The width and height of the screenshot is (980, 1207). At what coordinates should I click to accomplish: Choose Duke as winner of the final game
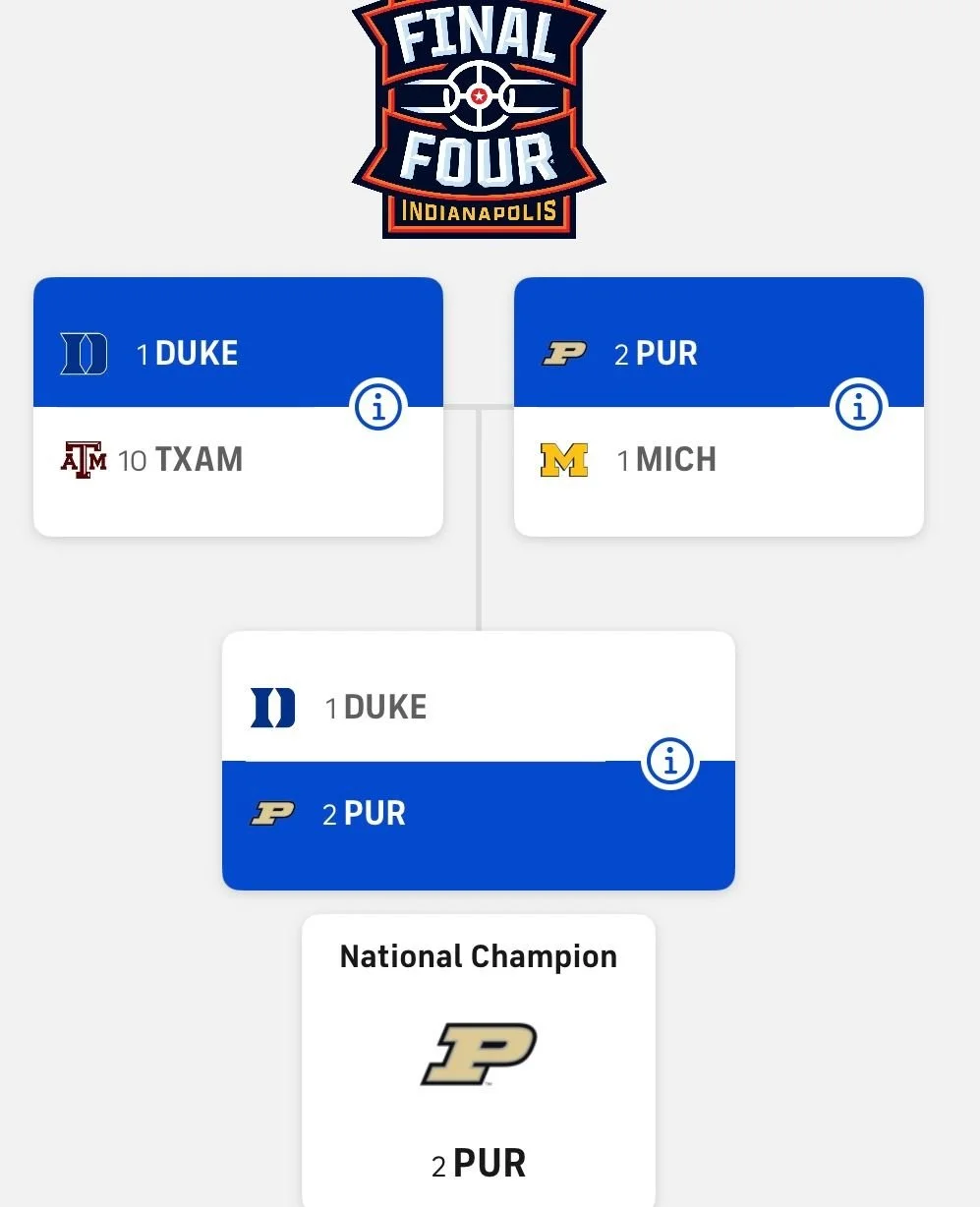pos(383,707)
